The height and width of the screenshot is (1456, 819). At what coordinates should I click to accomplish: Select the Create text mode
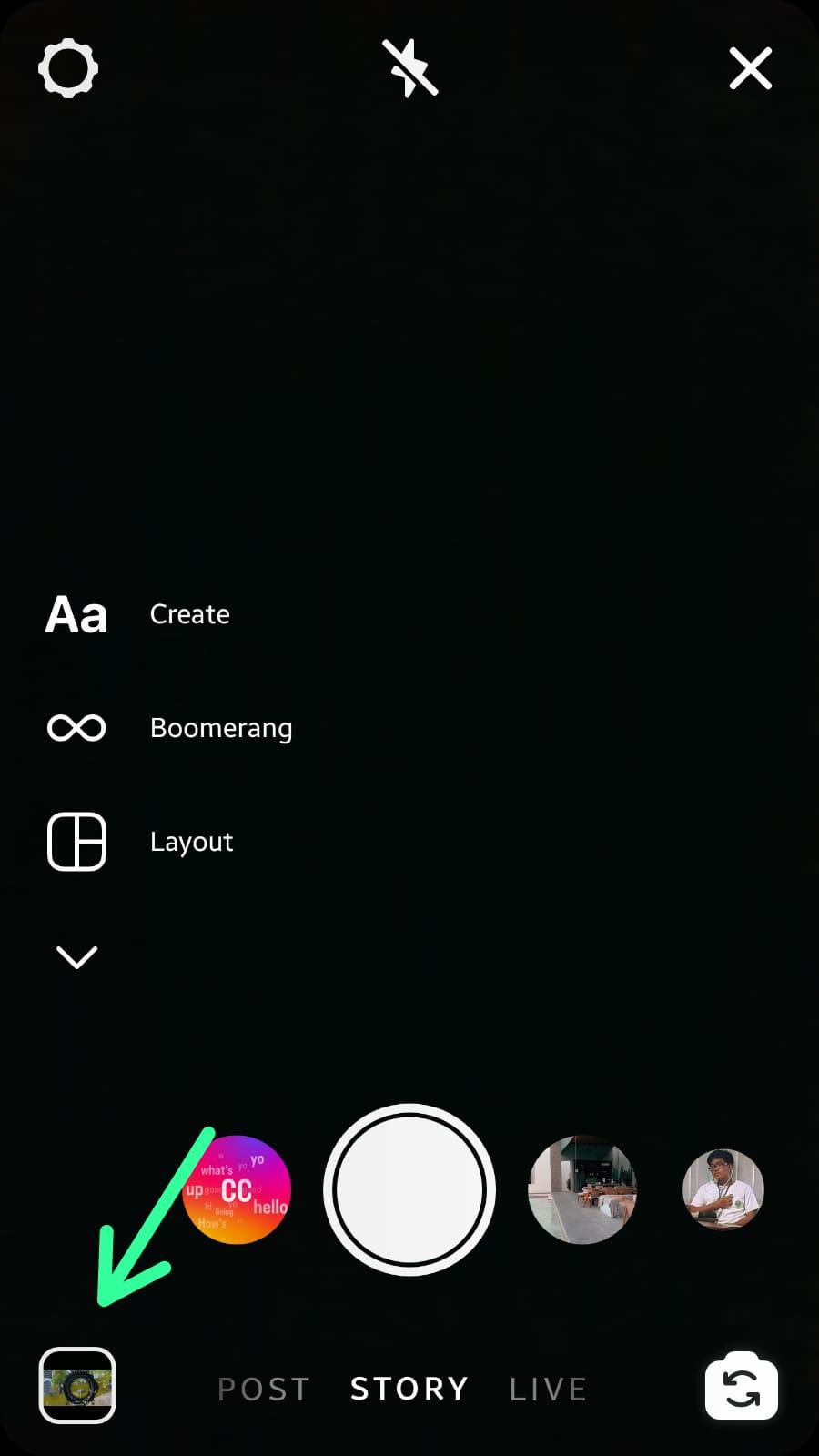(138, 614)
